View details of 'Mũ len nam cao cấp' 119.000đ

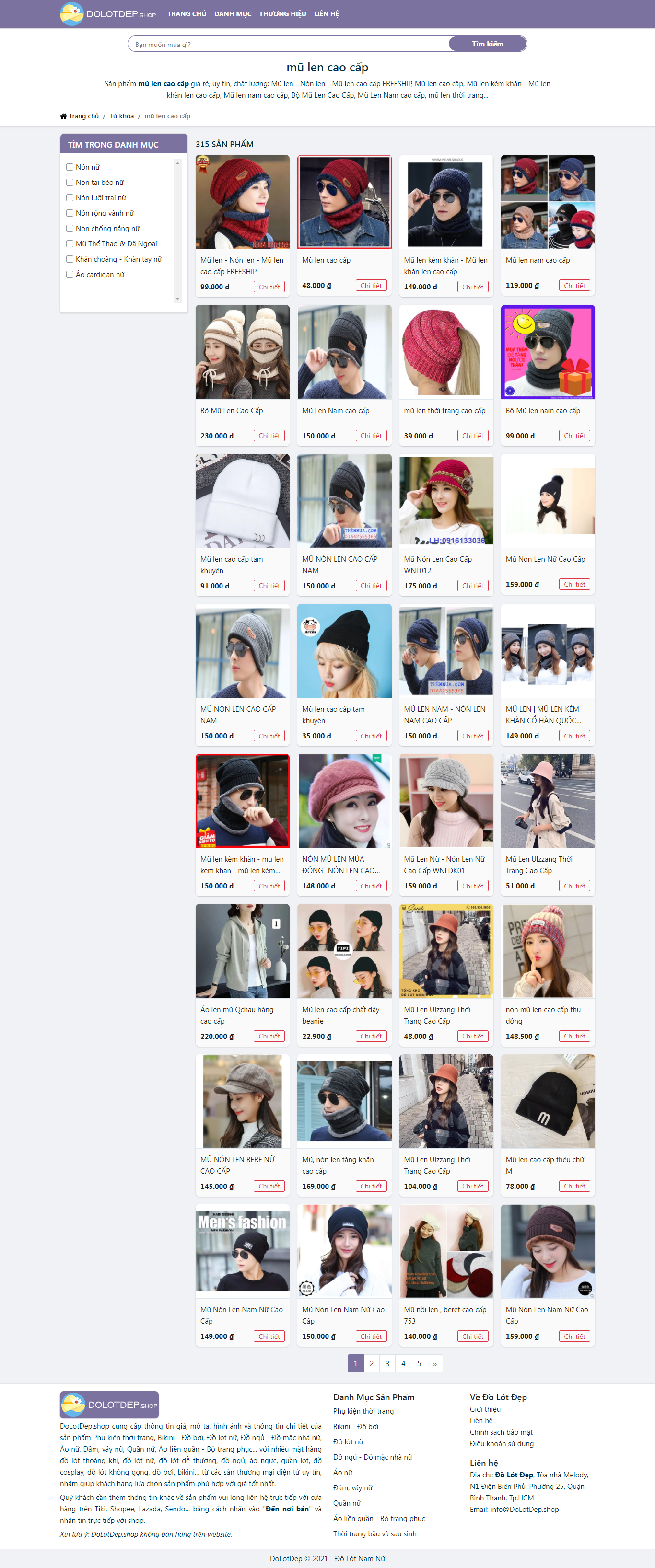tap(574, 286)
